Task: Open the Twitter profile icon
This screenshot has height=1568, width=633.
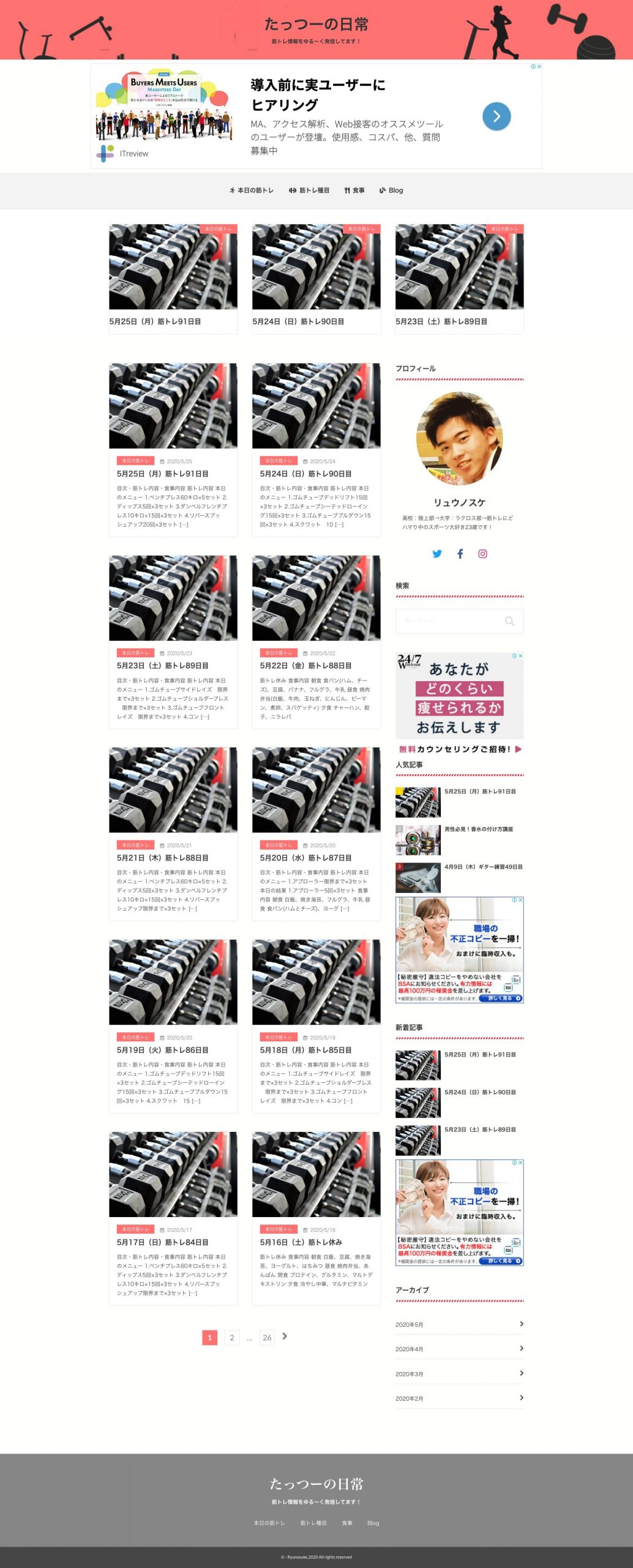Action: click(437, 554)
